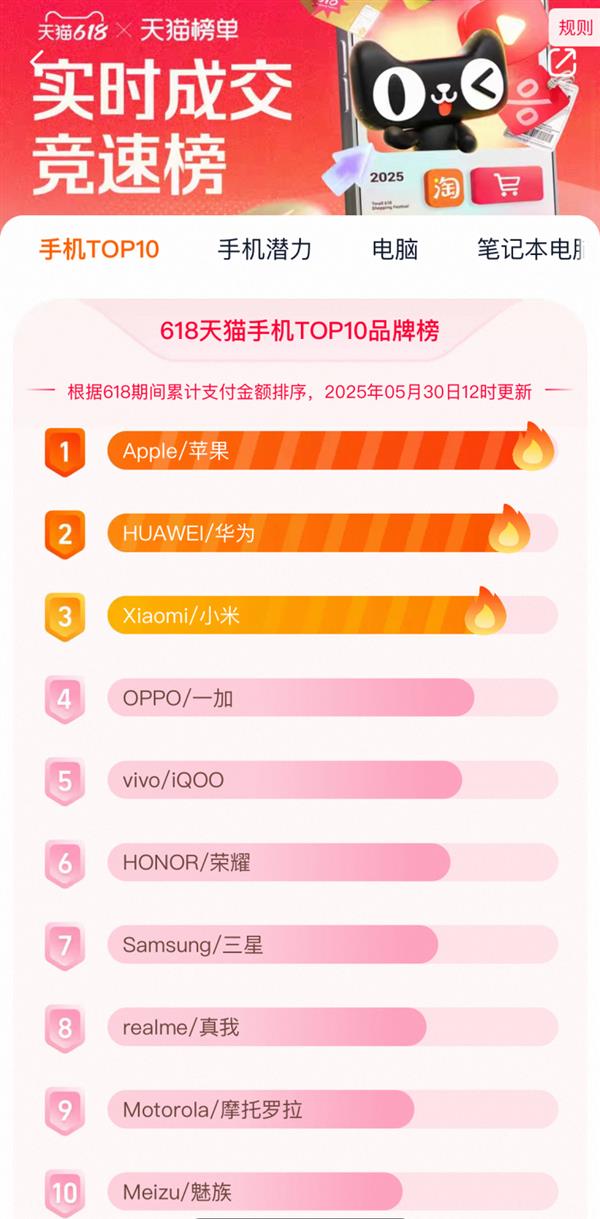Open the realme/真我 brand row
Screen dimensions: 600x1219
pyautogui.click(x=330, y=1027)
